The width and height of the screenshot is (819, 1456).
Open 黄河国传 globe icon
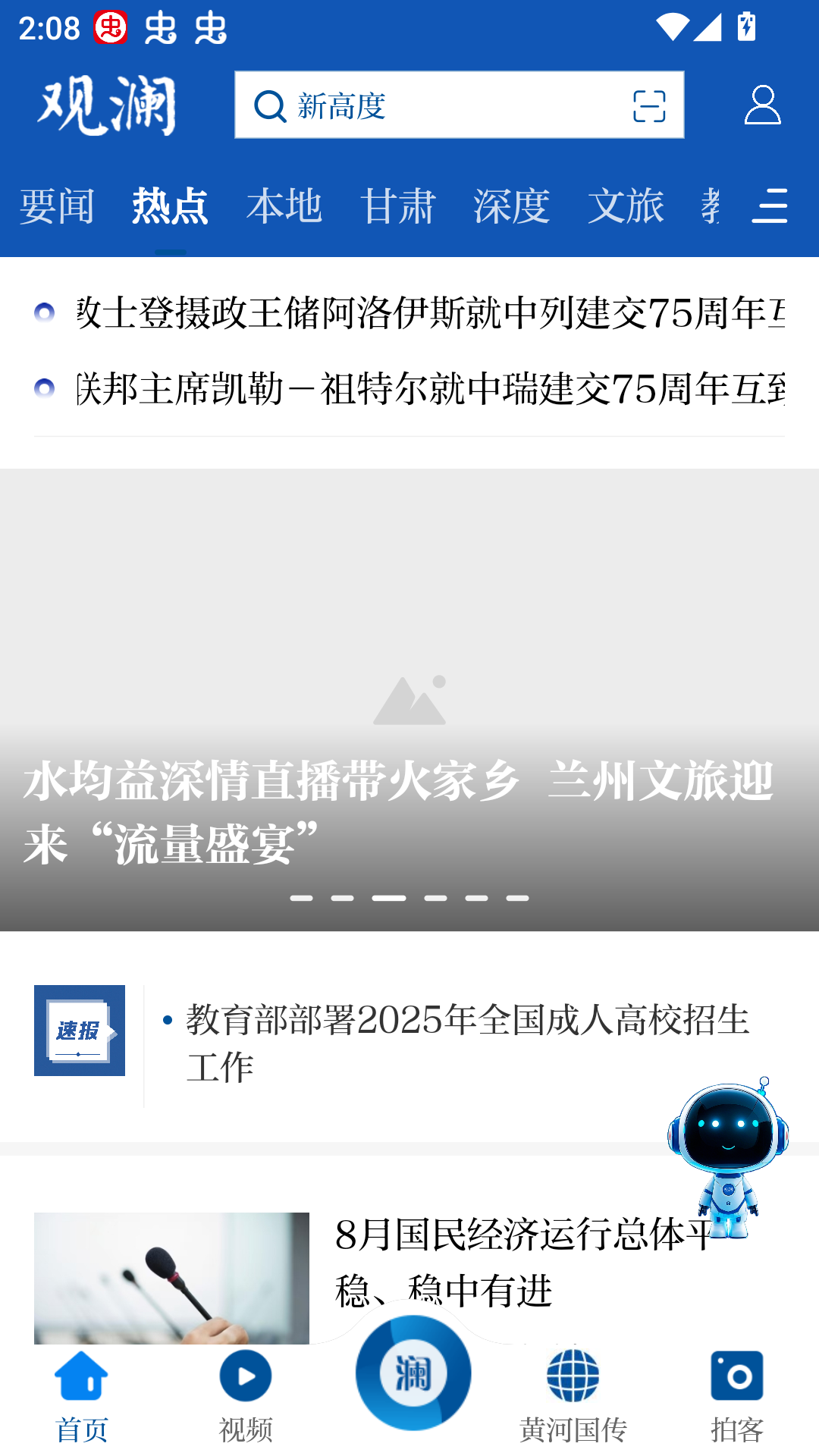(x=573, y=1375)
